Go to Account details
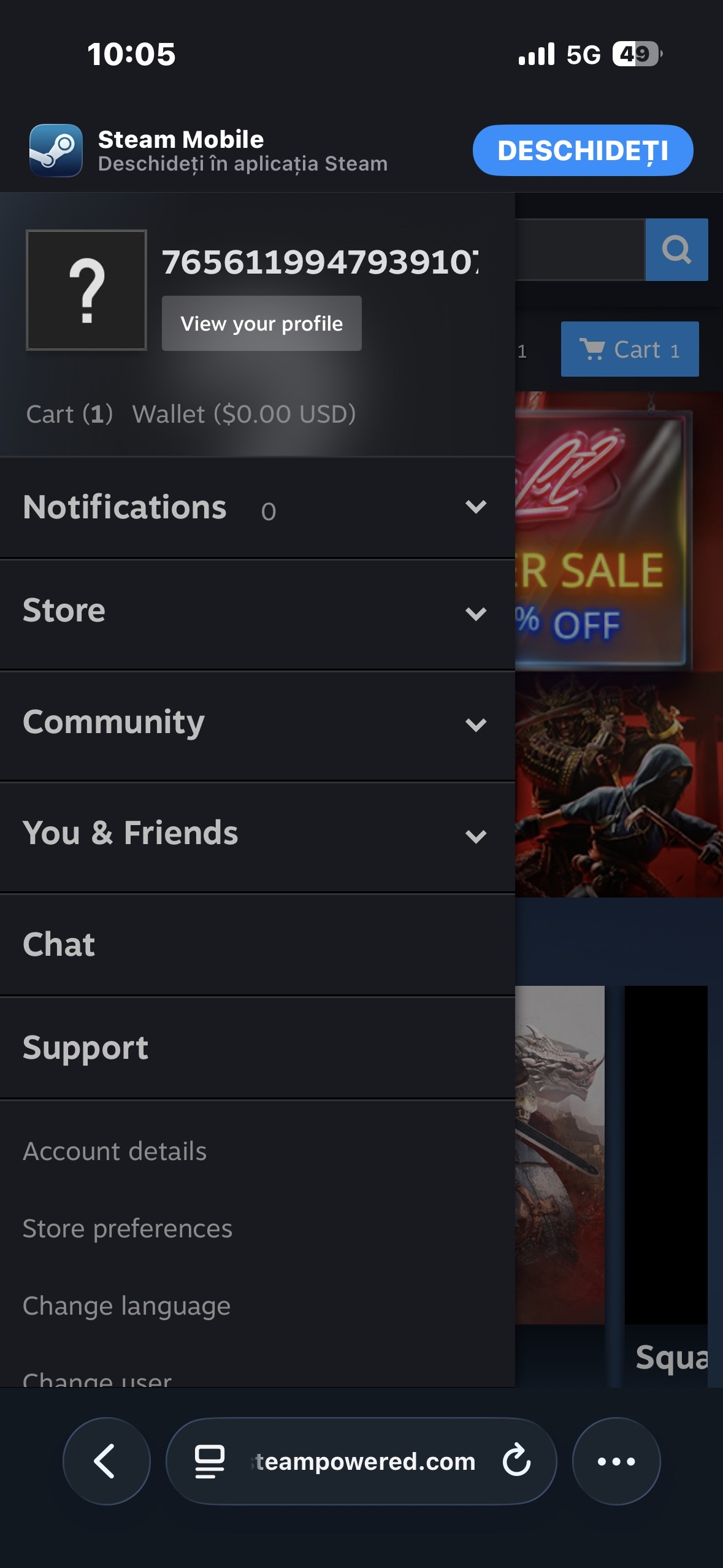 (x=115, y=1151)
